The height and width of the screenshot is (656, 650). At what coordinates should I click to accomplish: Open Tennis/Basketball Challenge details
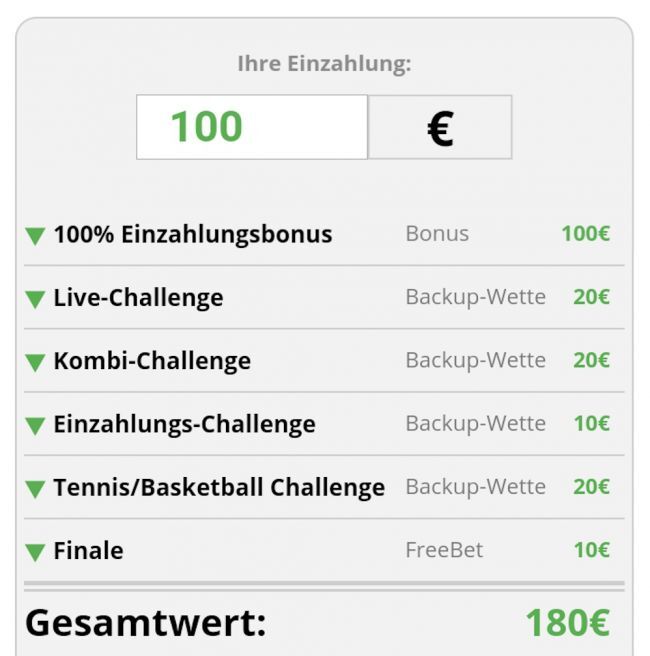tap(35, 488)
